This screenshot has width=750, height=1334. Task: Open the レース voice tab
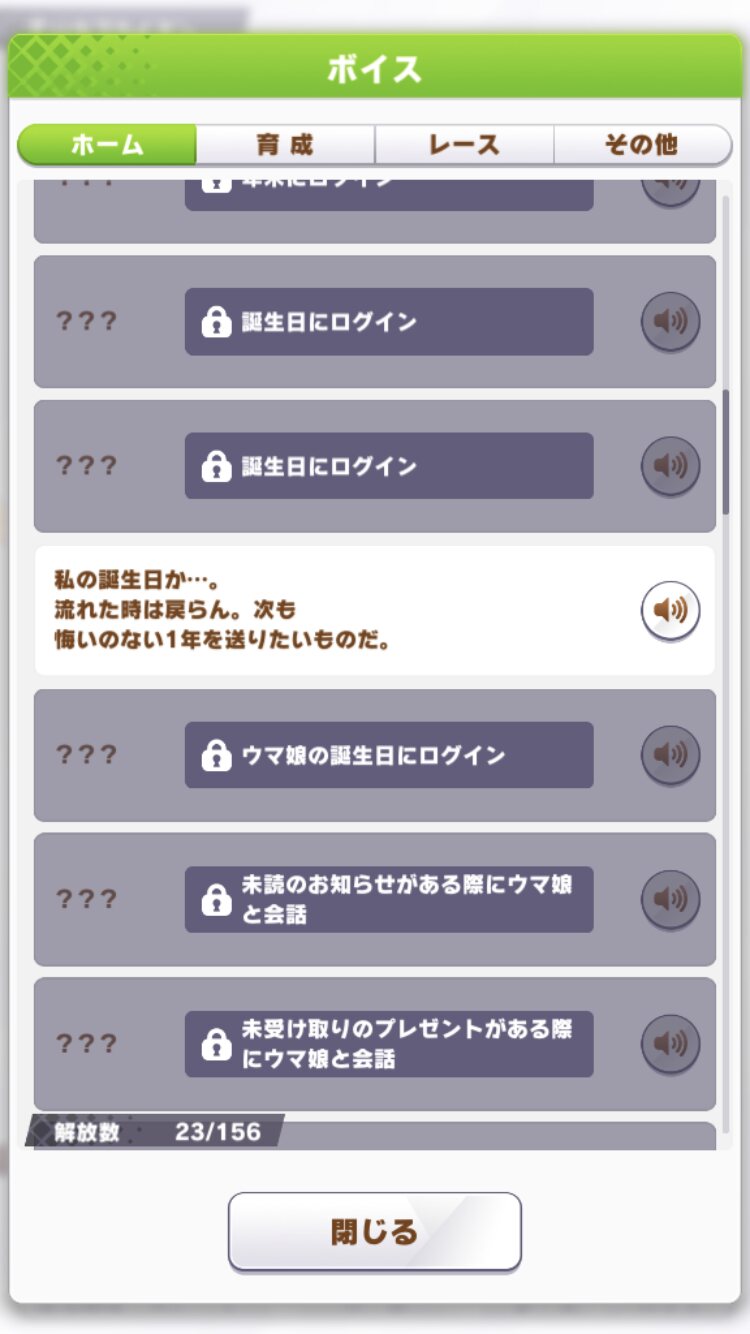[x=464, y=145]
